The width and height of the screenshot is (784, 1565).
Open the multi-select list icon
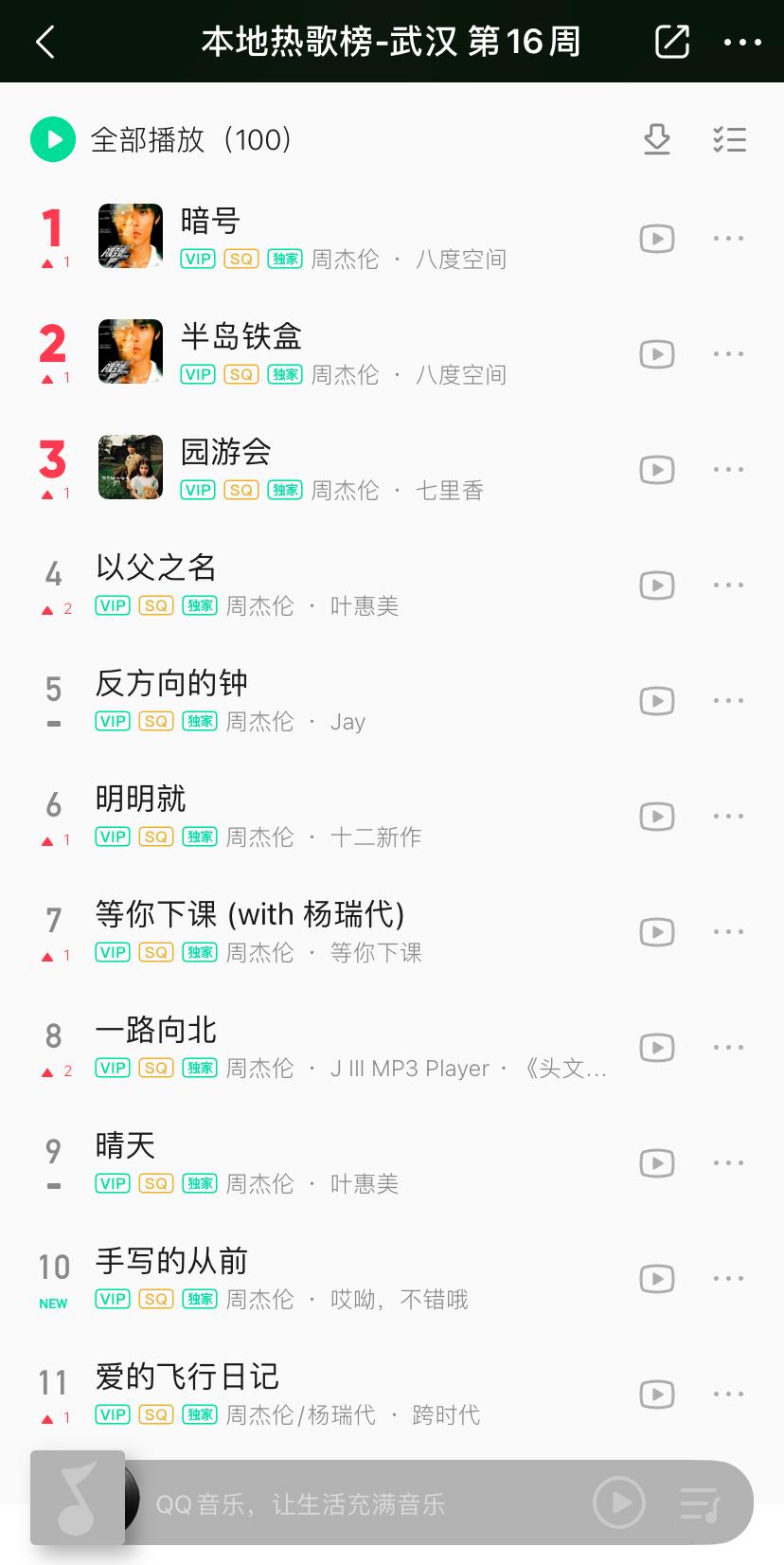tap(729, 140)
